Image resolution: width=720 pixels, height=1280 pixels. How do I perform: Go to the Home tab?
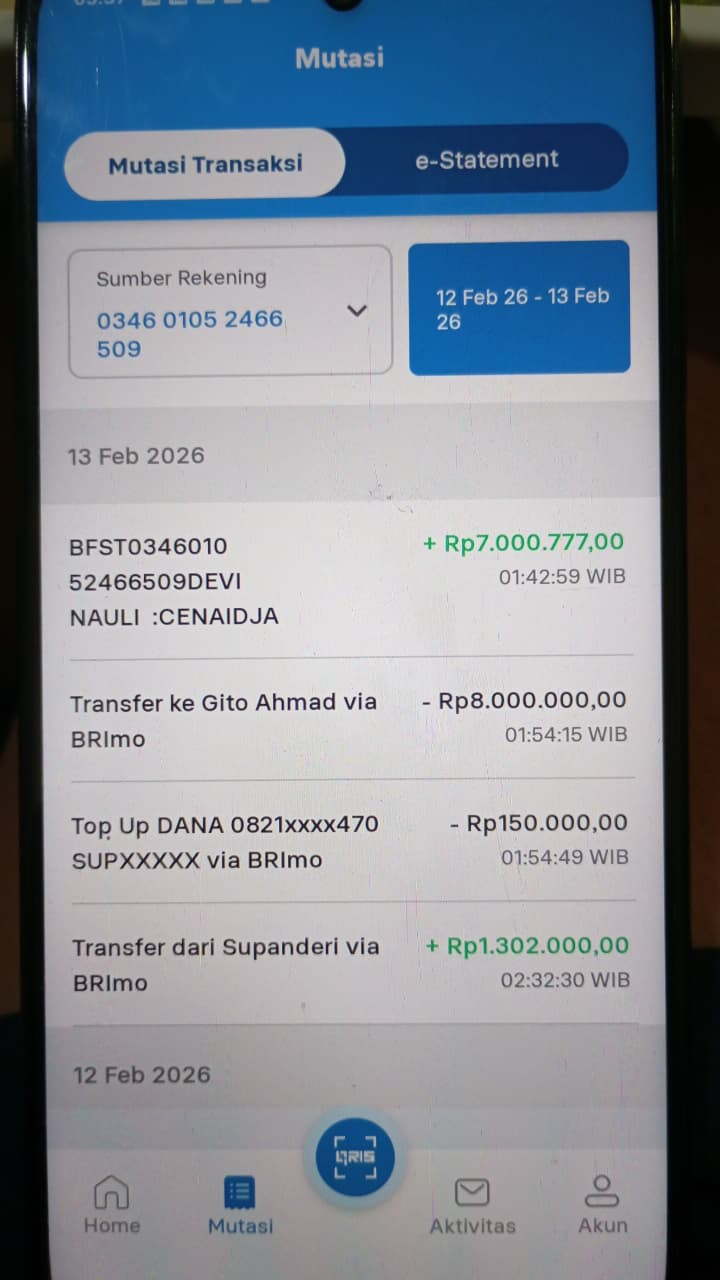111,1205
